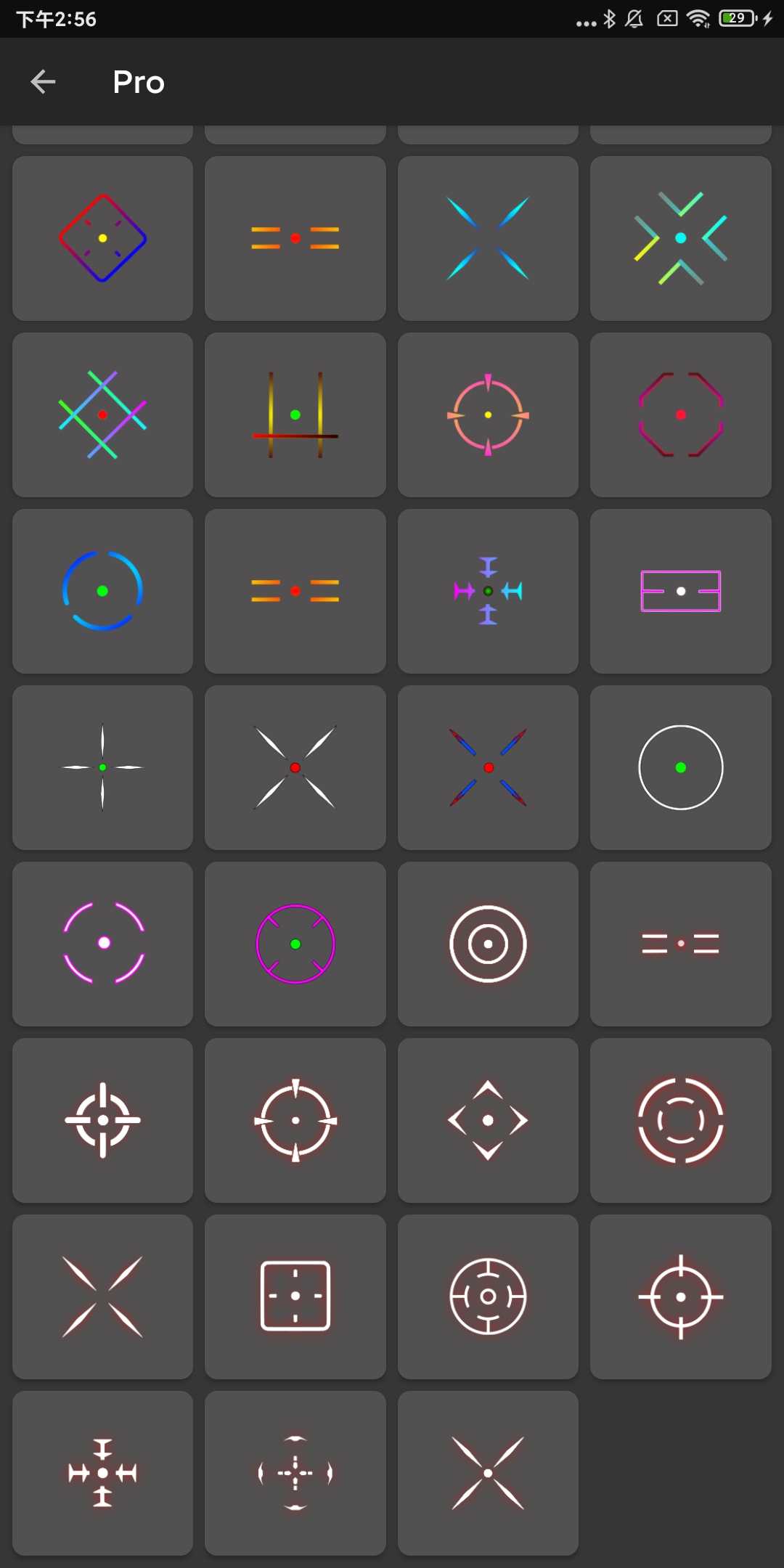Pick the pink broken-arc crosshair with white dot

(102, 944)
